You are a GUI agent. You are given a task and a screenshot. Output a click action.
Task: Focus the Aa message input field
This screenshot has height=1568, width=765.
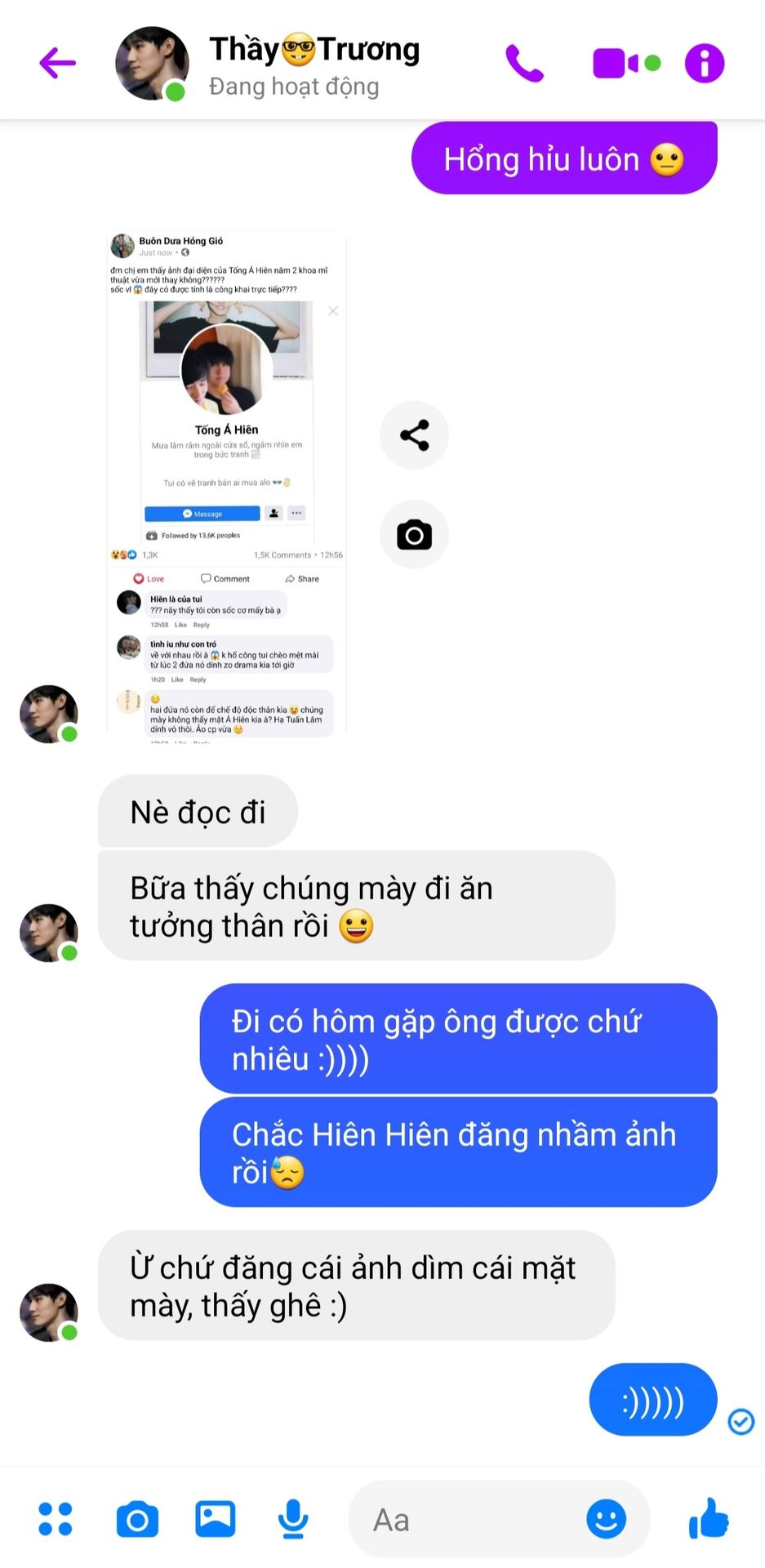click(465, 1520)
